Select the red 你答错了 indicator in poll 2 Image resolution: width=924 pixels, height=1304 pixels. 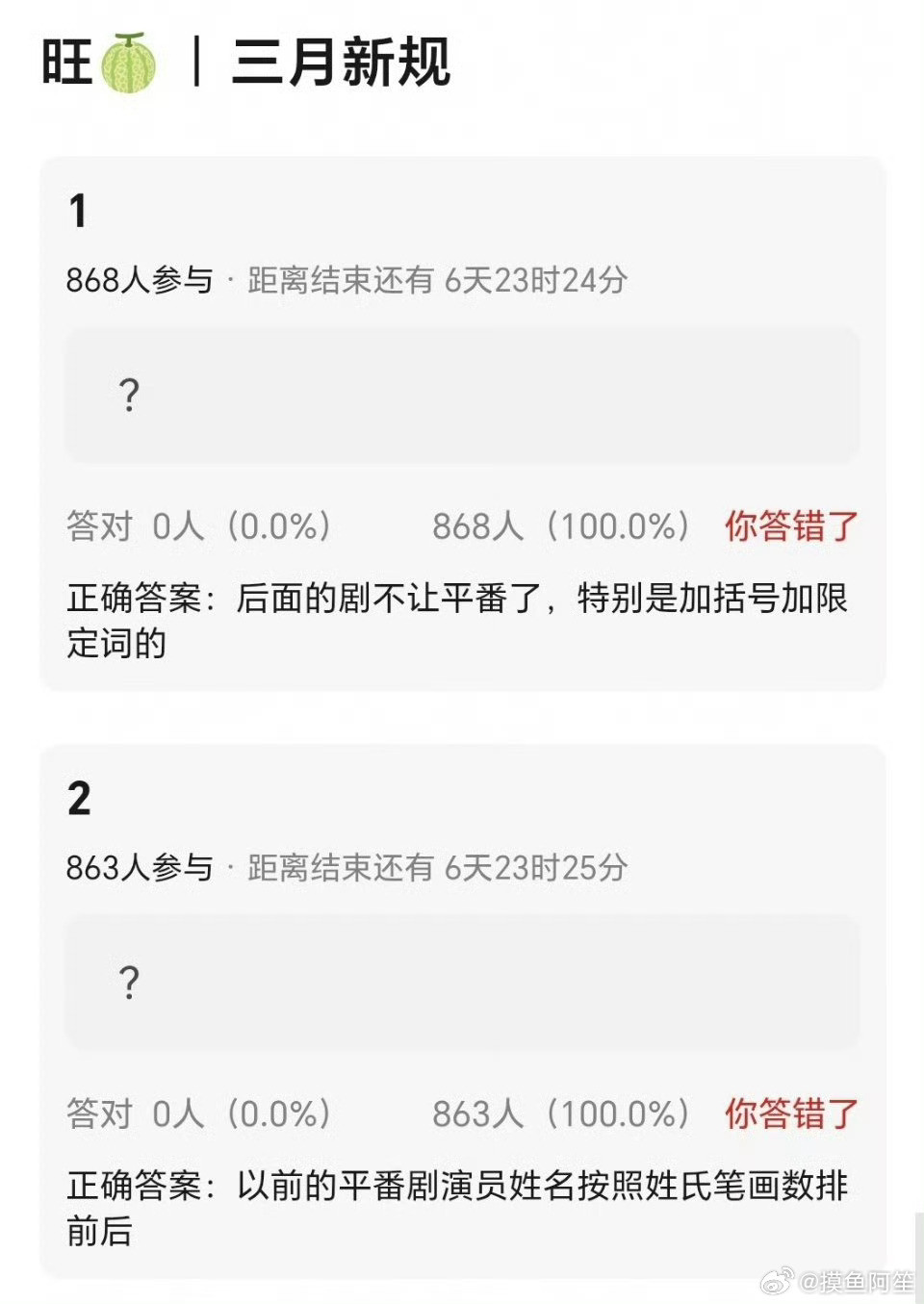tap(791, 1114)
